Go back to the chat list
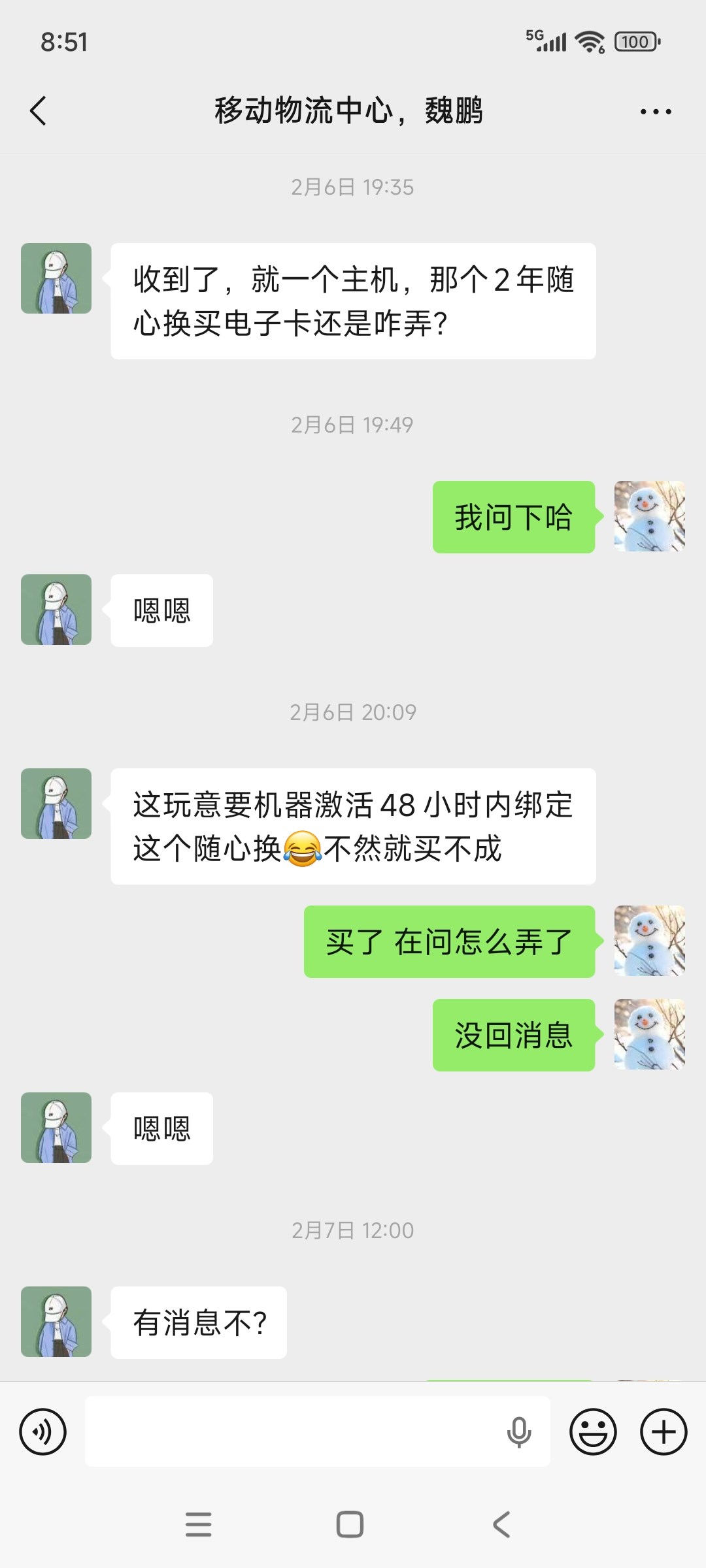The width and height of the screenshot is (706, 1568). 39,110
